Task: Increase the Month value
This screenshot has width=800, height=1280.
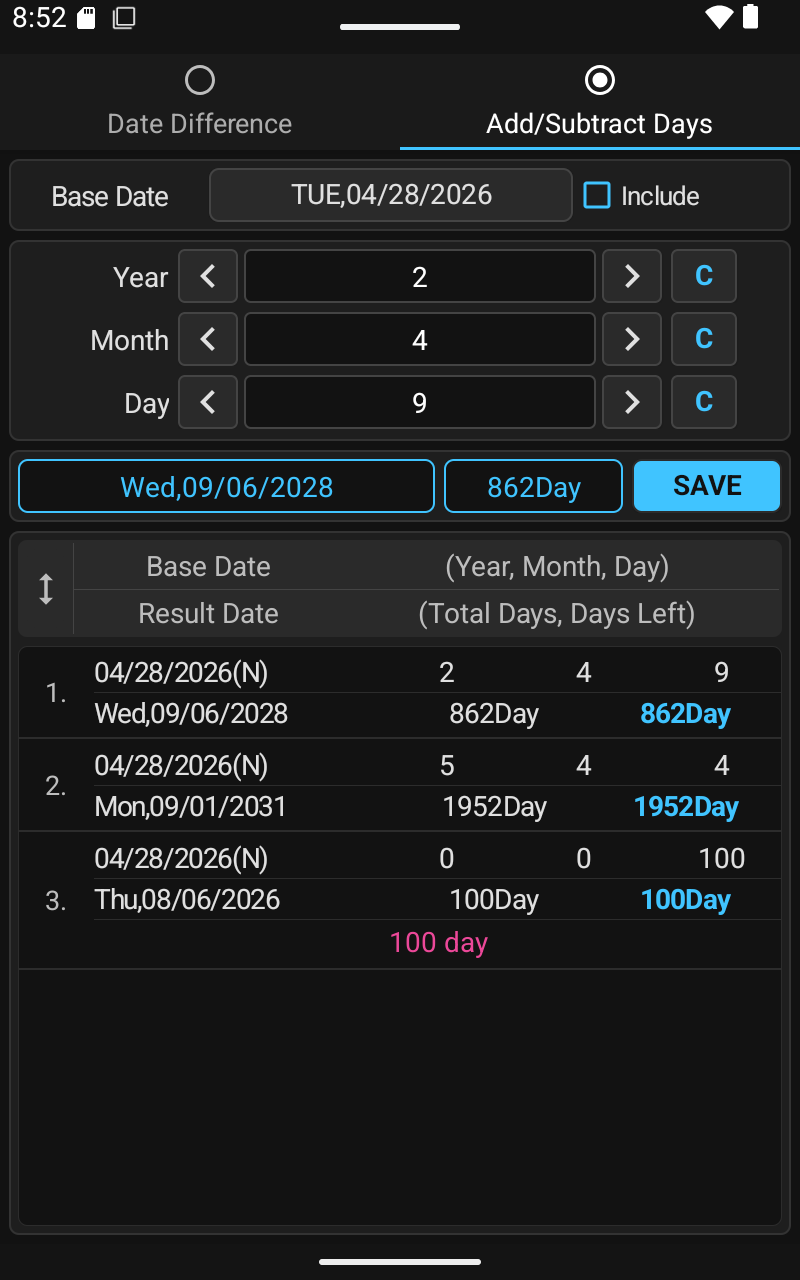Action: pos(632,339)
